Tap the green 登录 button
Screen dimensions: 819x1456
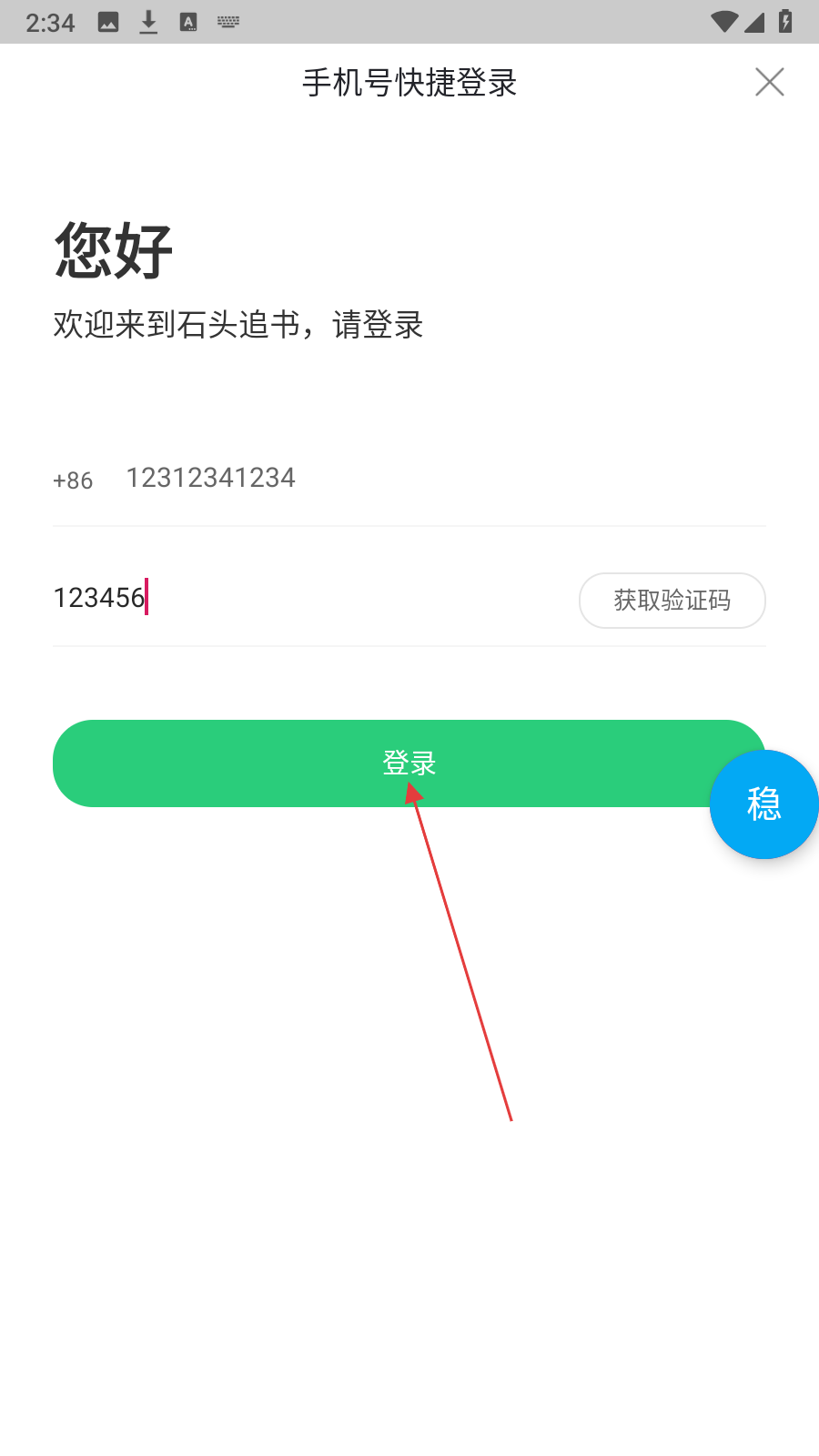pos(409,763)
